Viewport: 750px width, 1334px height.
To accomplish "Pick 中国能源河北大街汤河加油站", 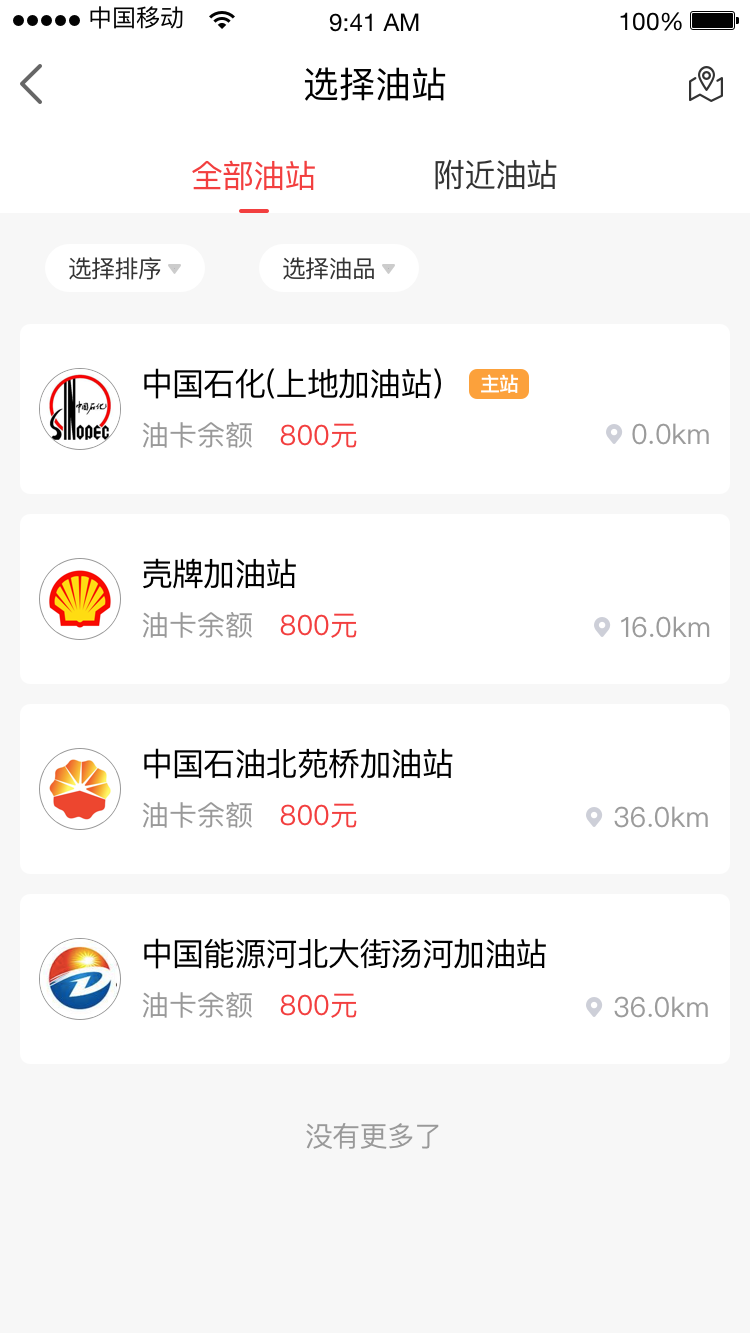I will (375, 979).
